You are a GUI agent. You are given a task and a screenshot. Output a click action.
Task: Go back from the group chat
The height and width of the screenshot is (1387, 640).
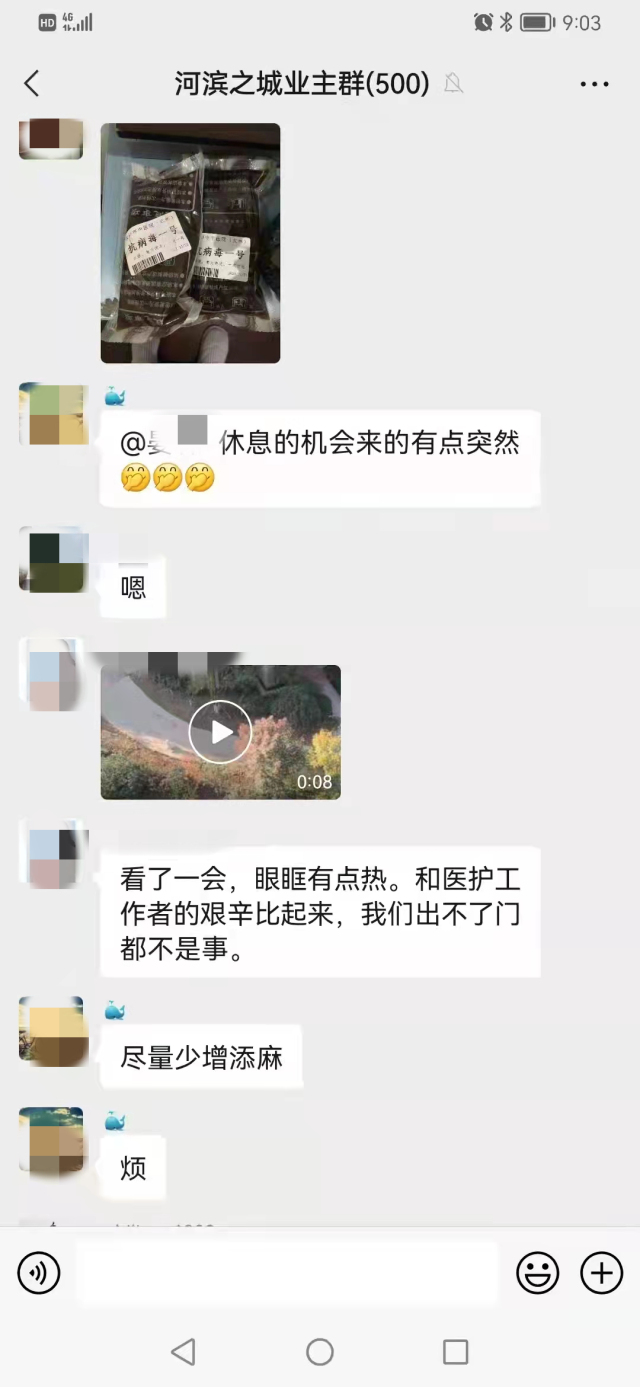tap(32, 84)
